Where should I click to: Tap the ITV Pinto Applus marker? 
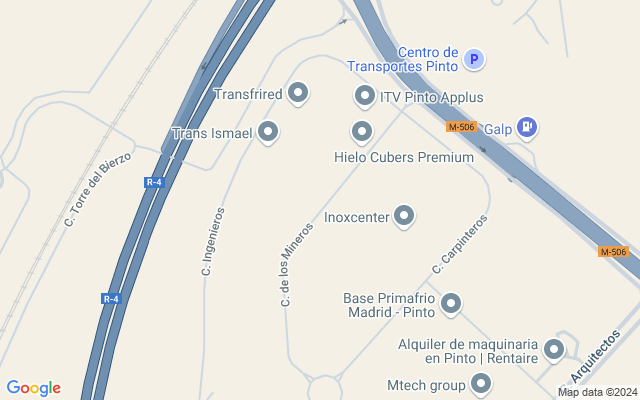pos(365,96)
